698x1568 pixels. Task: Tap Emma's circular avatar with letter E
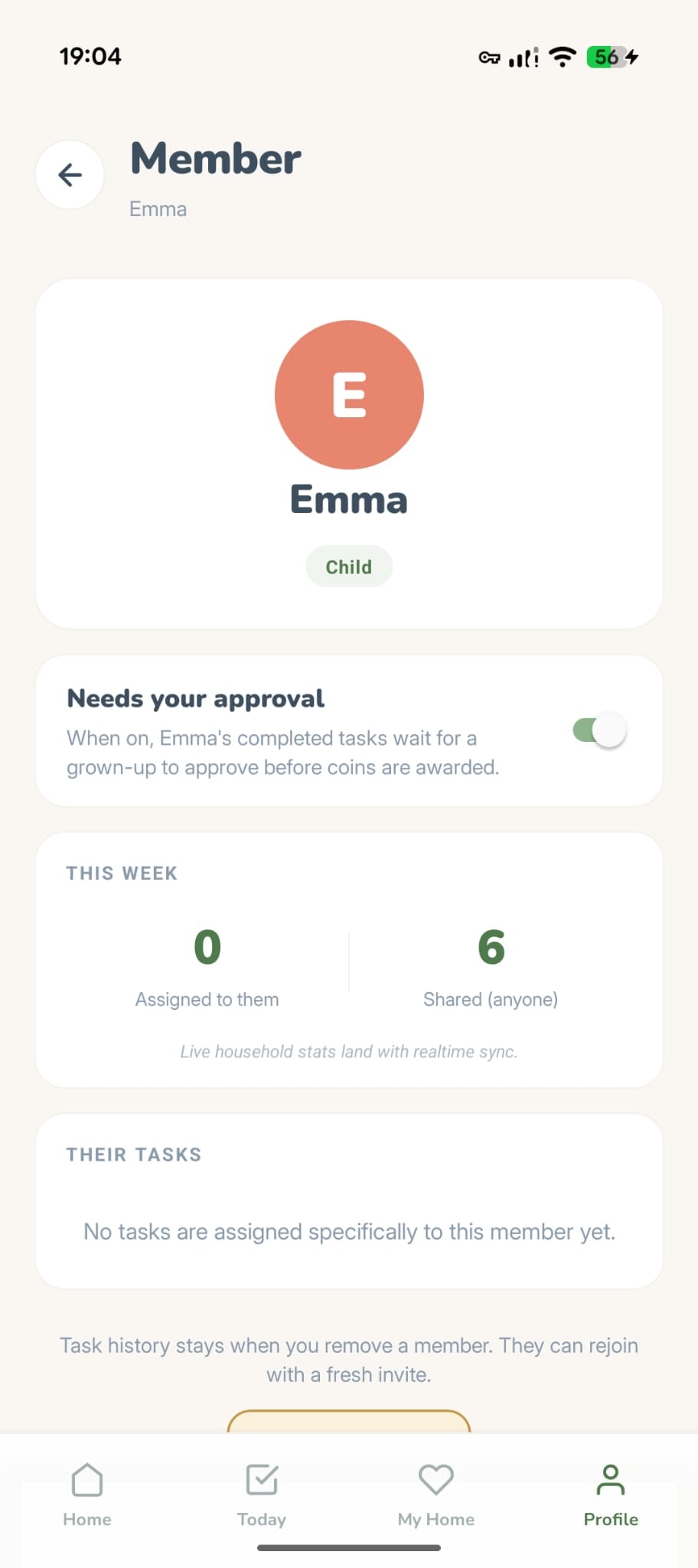point(349,394)
